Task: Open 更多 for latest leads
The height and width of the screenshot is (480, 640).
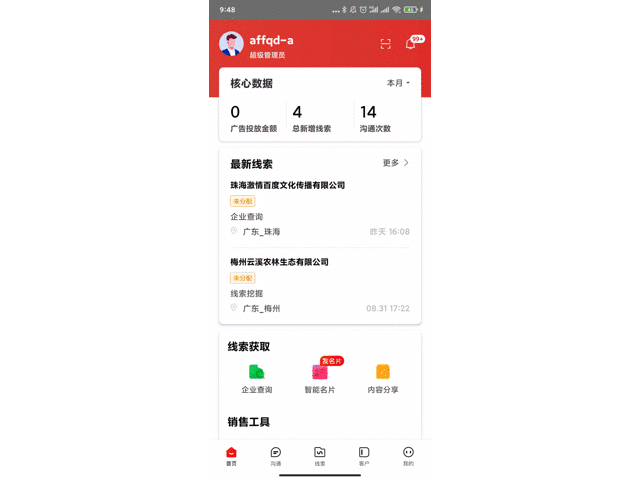Action: pos(396,163)
